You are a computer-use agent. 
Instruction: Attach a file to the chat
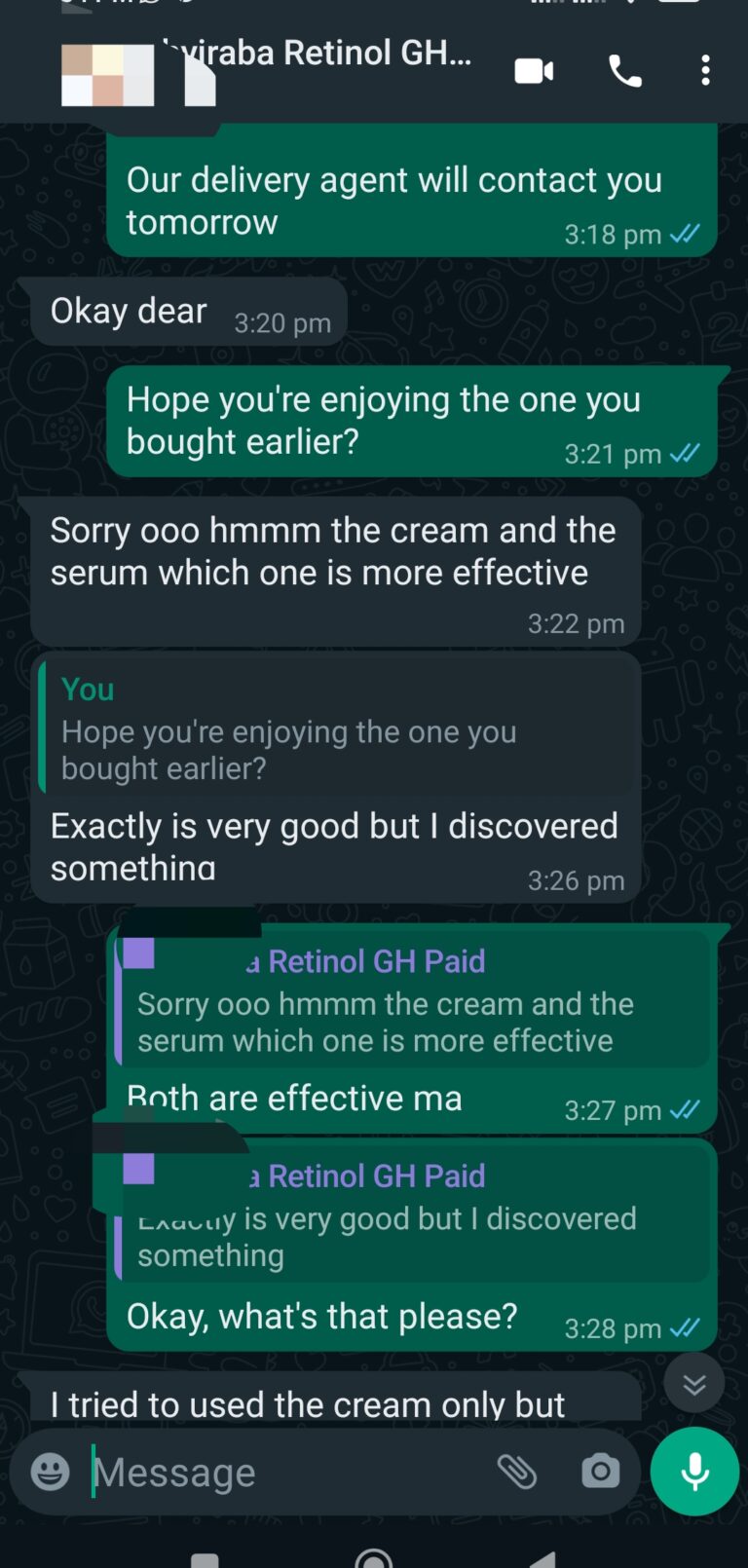tap(517, 1472)
